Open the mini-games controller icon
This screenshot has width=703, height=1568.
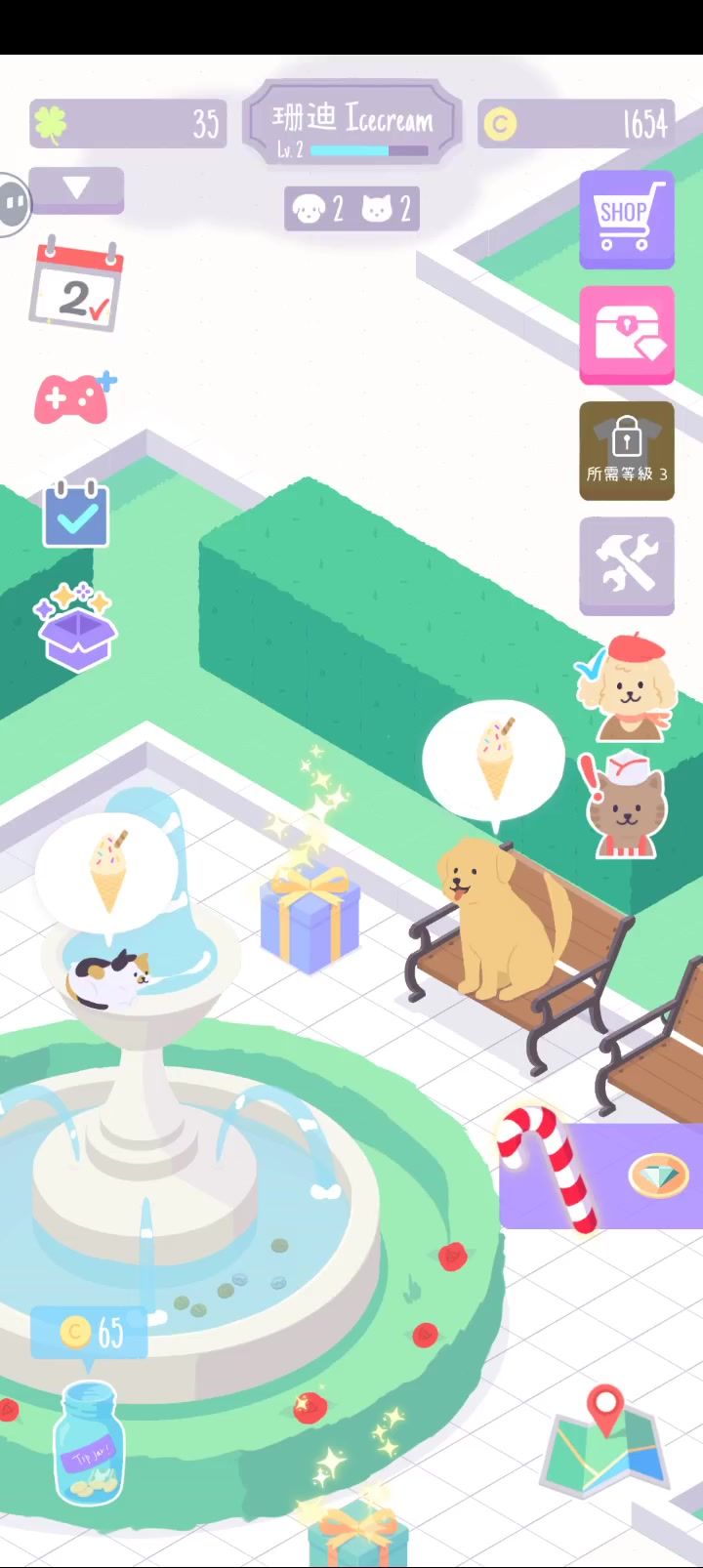[73, 398]
